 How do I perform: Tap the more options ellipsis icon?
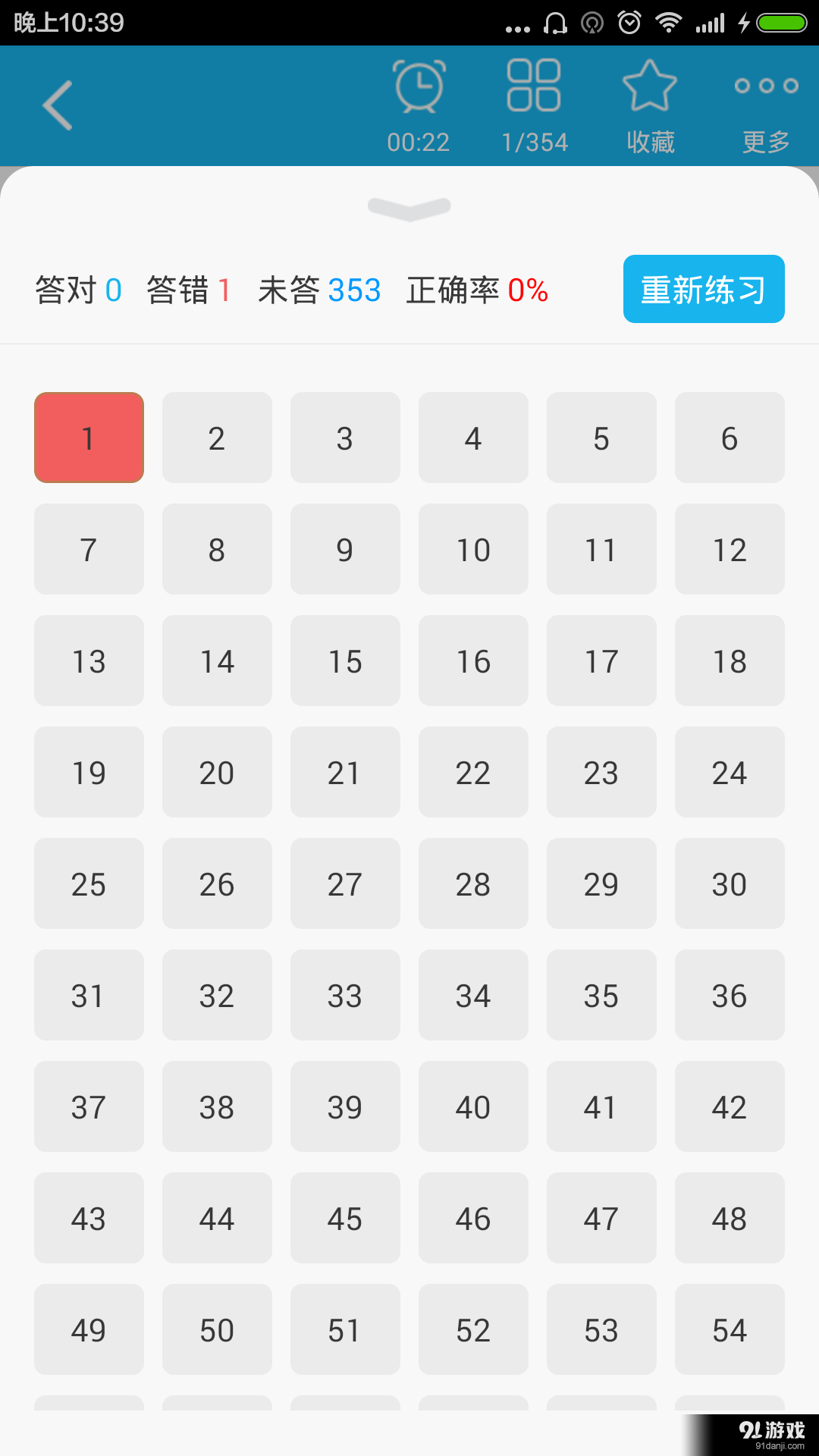click(x=765, y=85)
